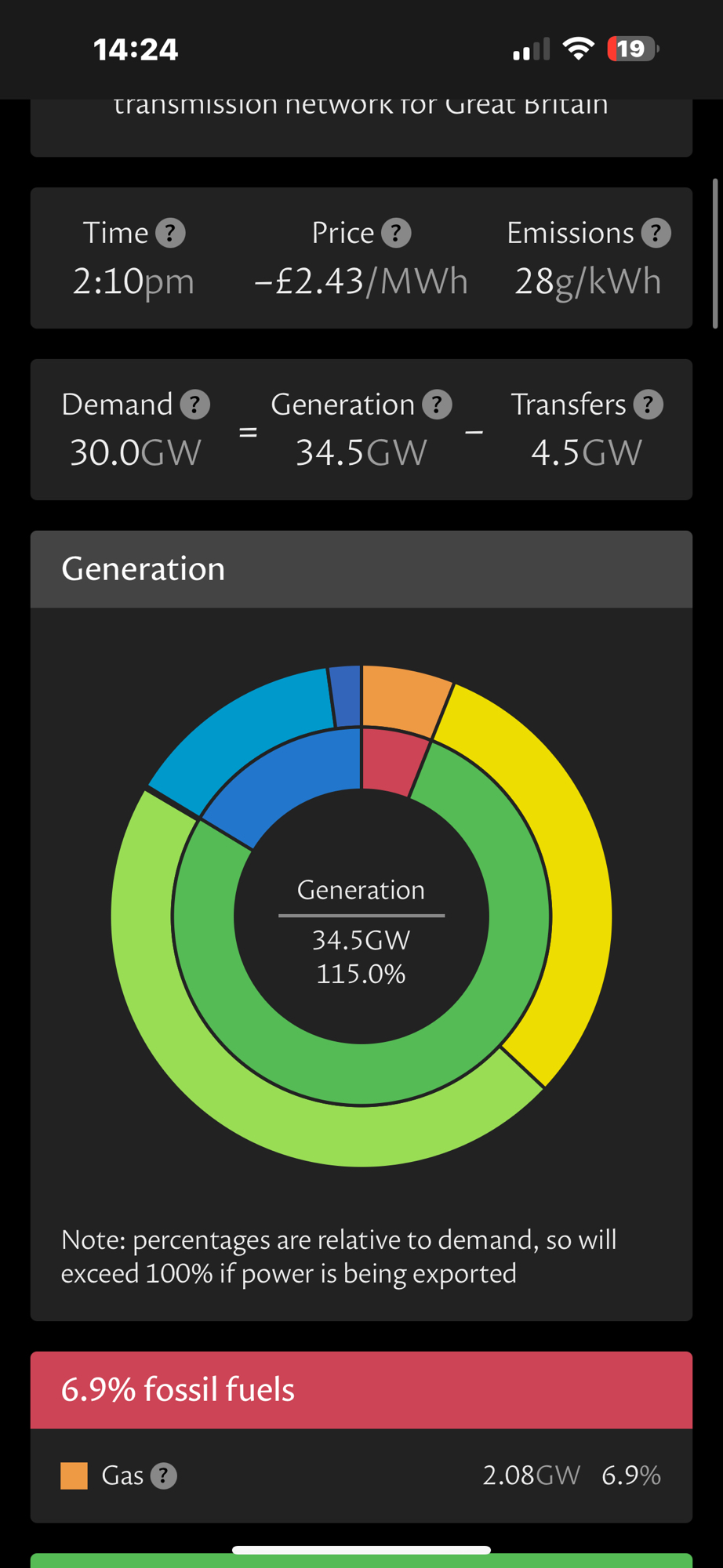Open the Demand info icon

click(x=194, y=405)
